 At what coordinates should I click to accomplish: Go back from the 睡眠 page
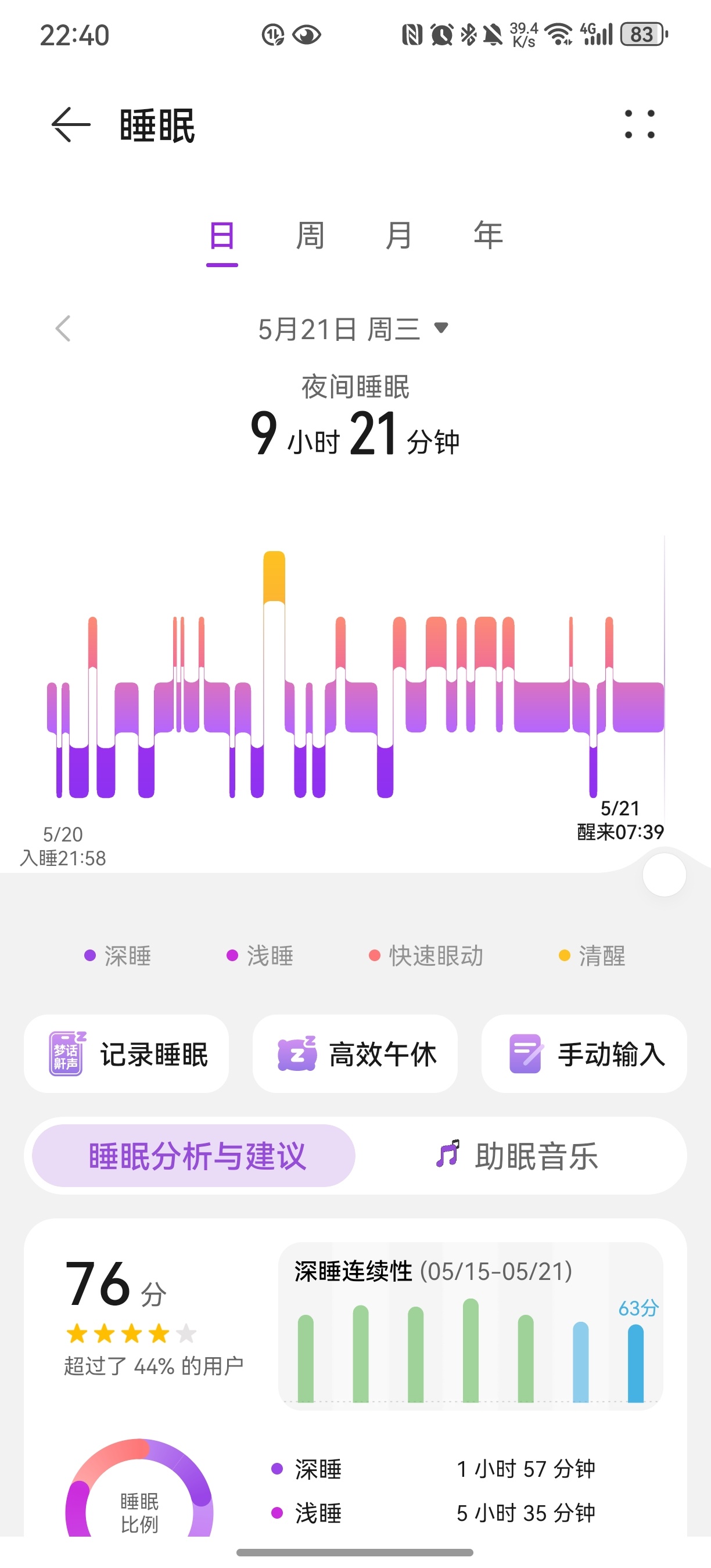71,125
